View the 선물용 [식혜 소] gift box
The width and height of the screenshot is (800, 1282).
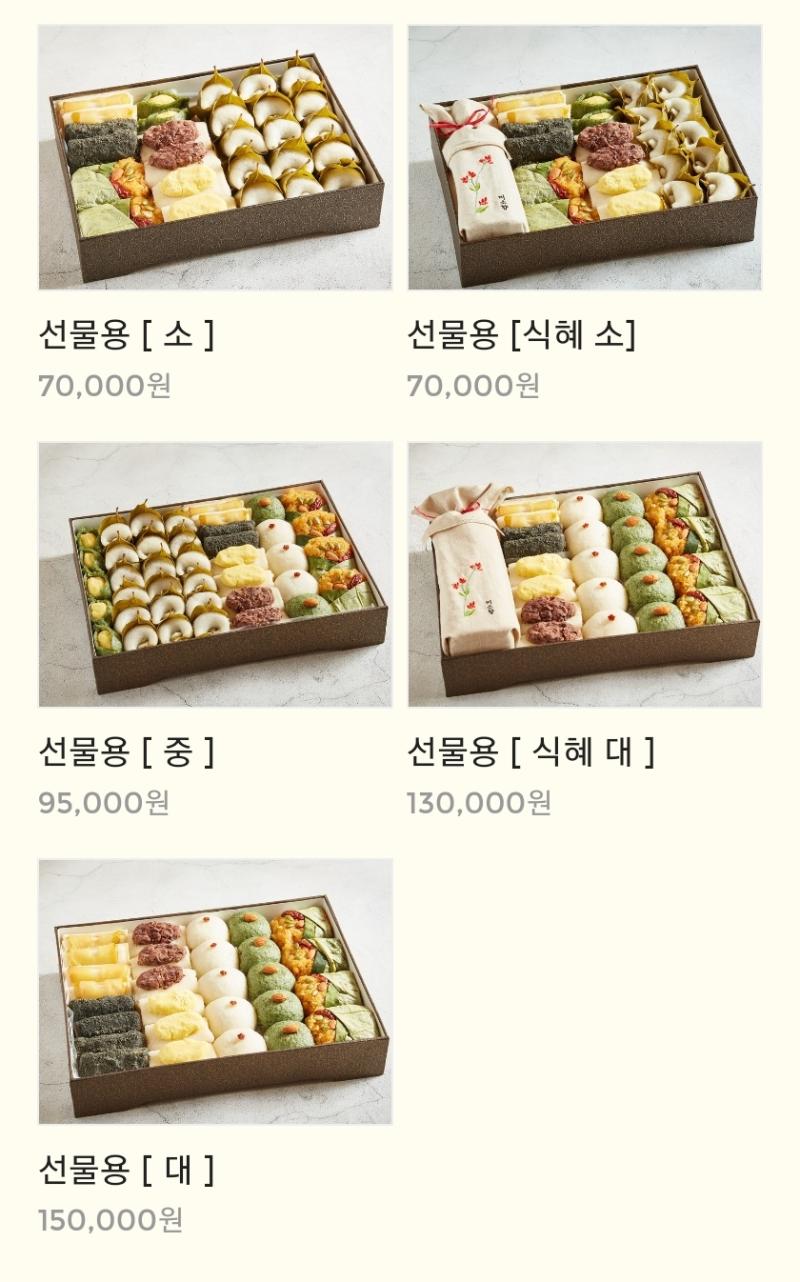[x=584, y=158]
